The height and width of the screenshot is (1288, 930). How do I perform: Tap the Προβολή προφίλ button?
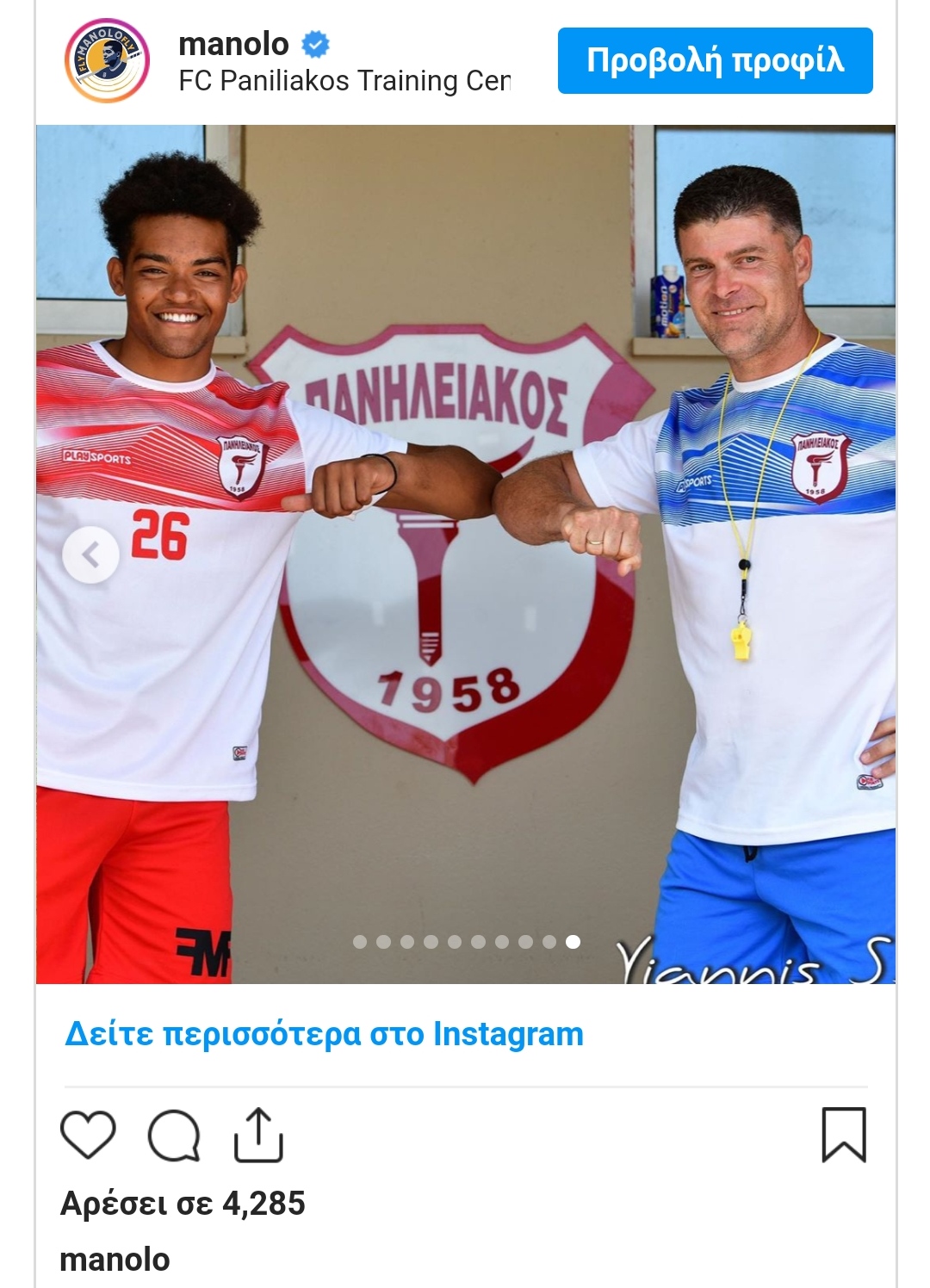tap(715, 60)
